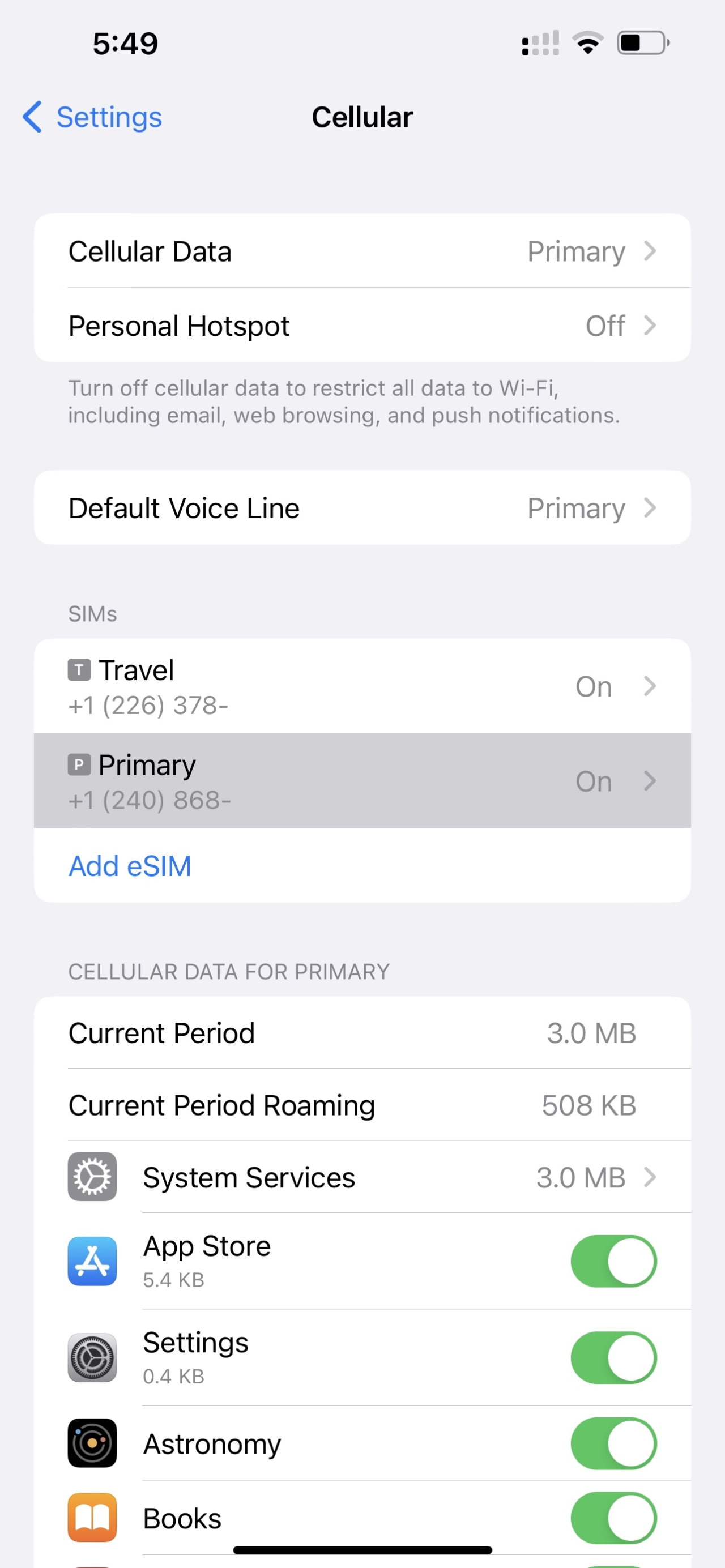Change the Default Voice Line
The width and height of the screenshot is (725, 1568).
coord(362,509)
